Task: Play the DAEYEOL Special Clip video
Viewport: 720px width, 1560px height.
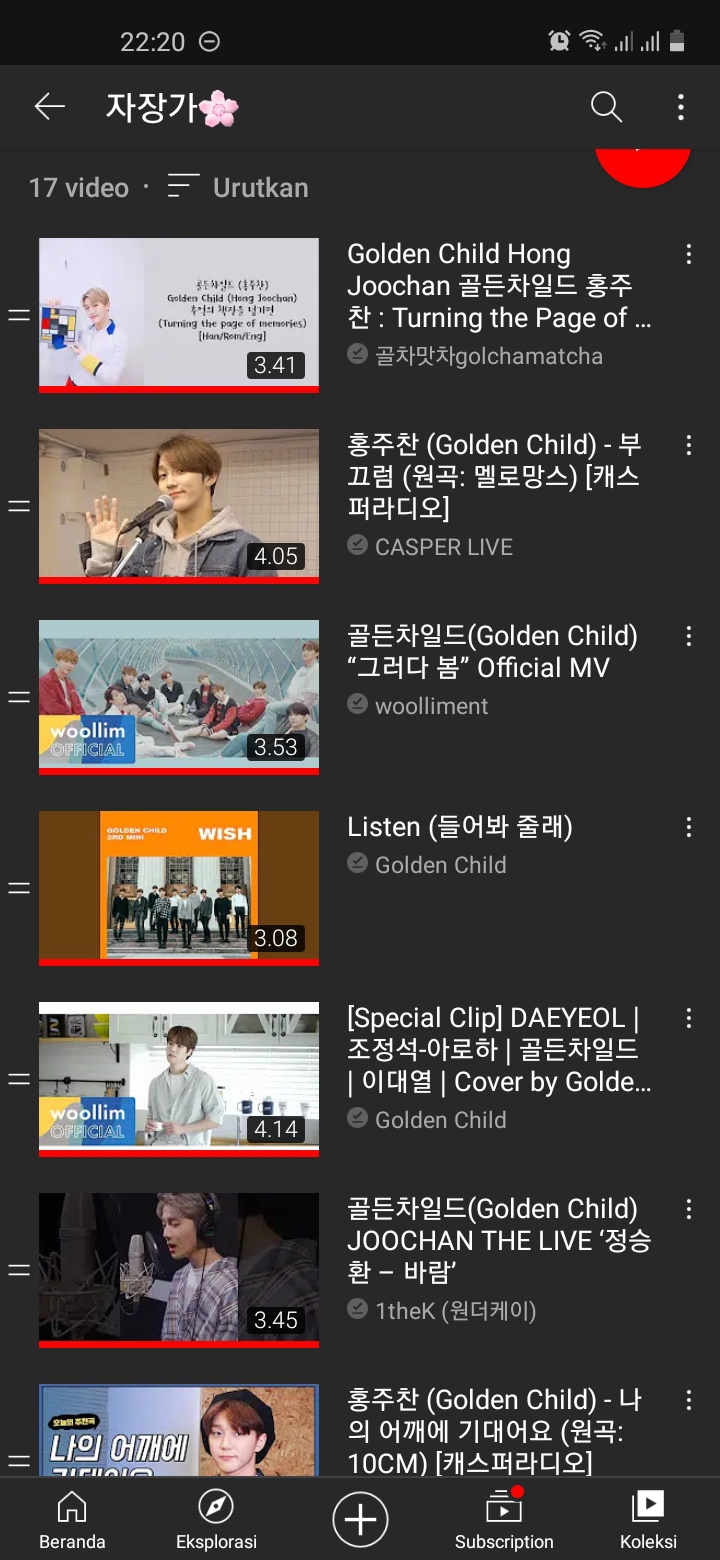Action: coord(179,1077)
